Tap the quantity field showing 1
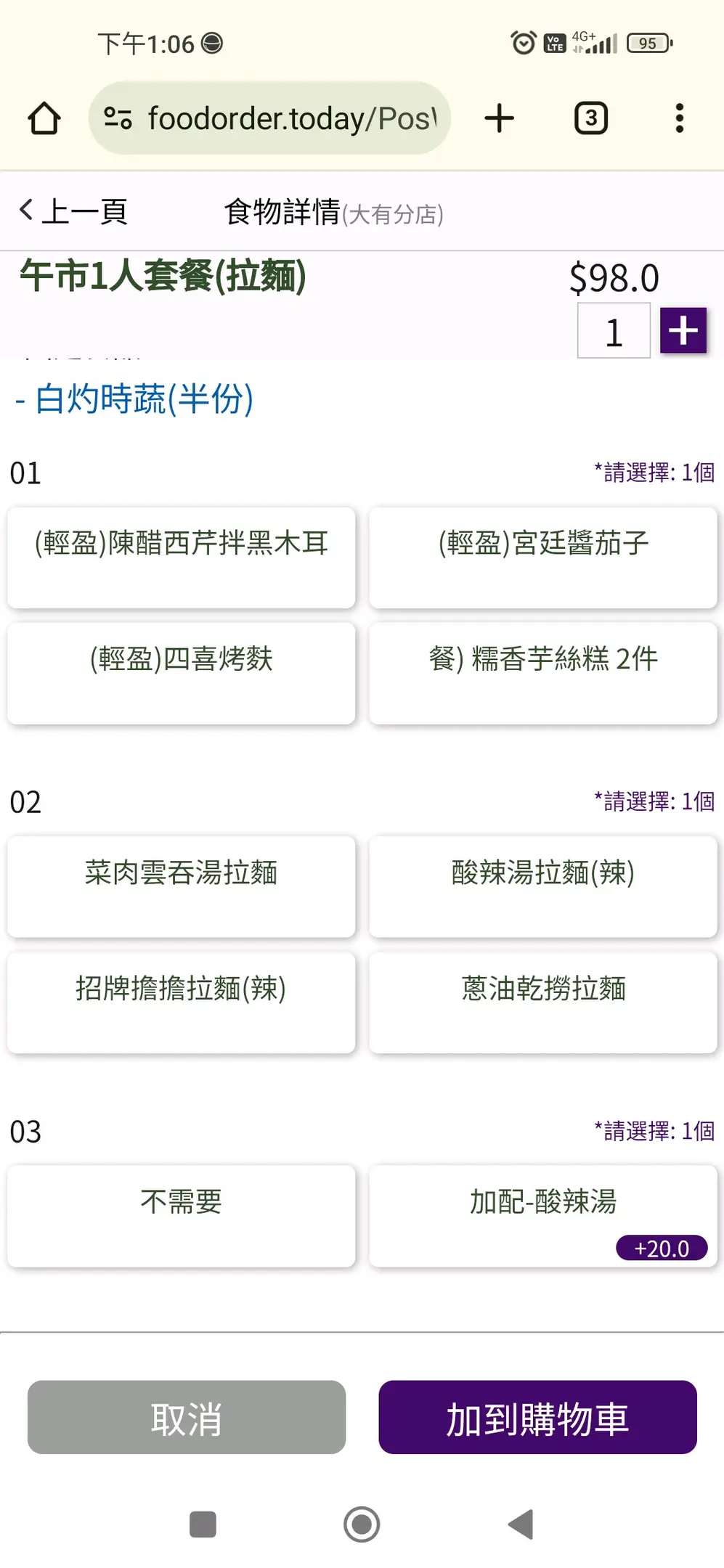This screenshot has height=1568, width=724. 614,331
